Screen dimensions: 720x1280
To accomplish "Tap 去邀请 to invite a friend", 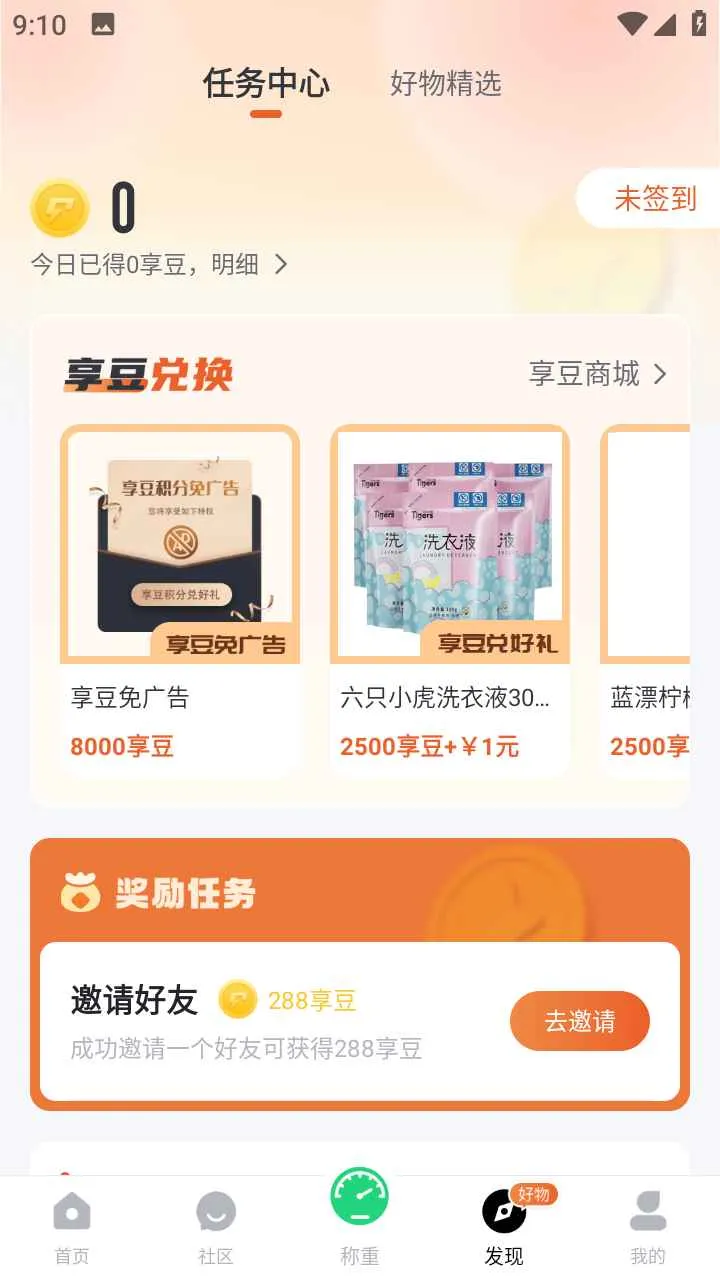I will click(580, 1021).
